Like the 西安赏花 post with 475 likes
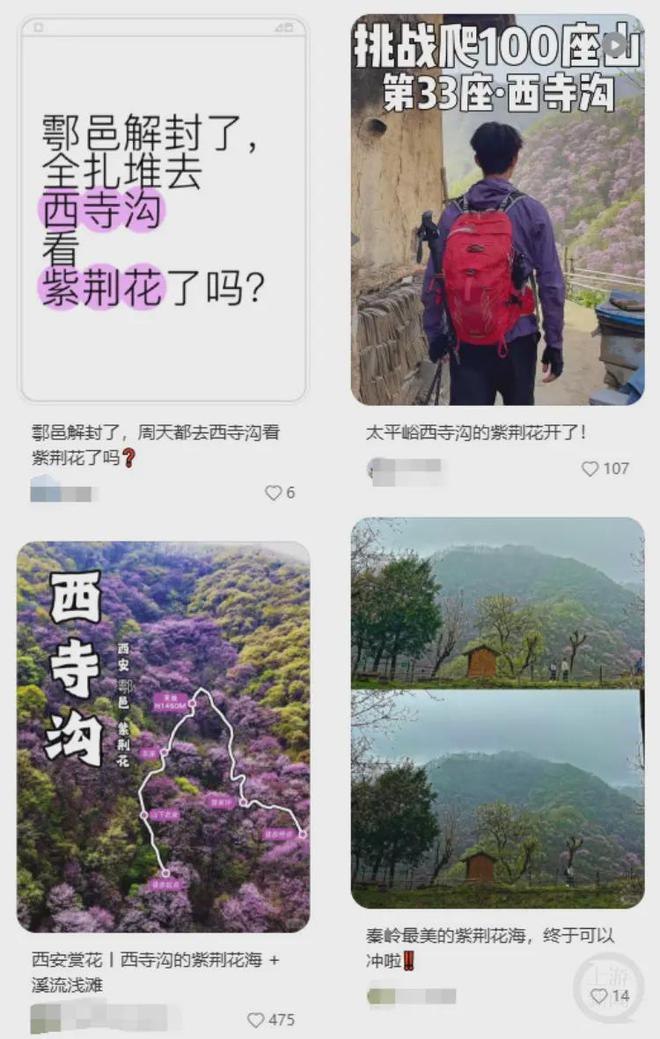This screenshot has height=1039, width=660. [x=256, y=1020]
